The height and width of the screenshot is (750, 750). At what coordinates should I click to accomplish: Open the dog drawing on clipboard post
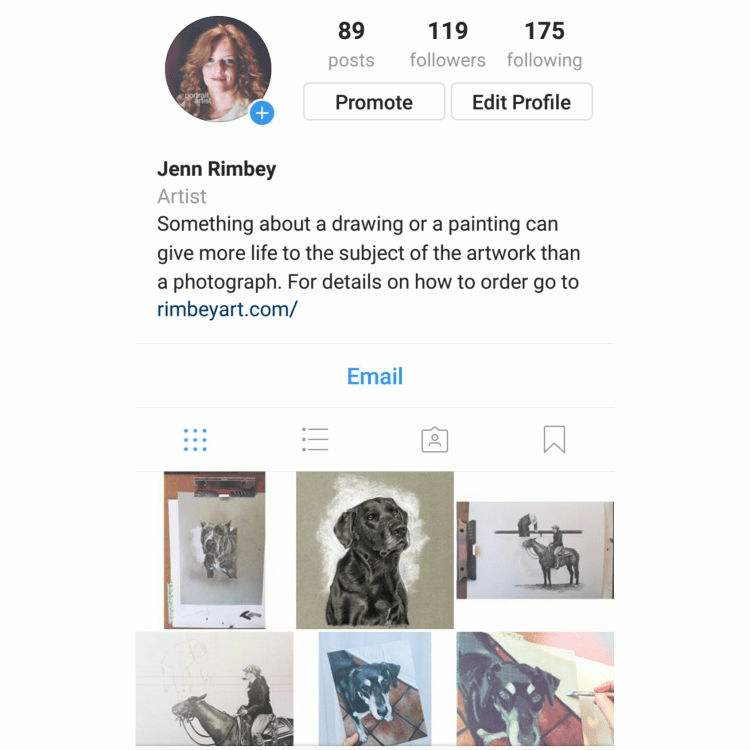[215, 550]
